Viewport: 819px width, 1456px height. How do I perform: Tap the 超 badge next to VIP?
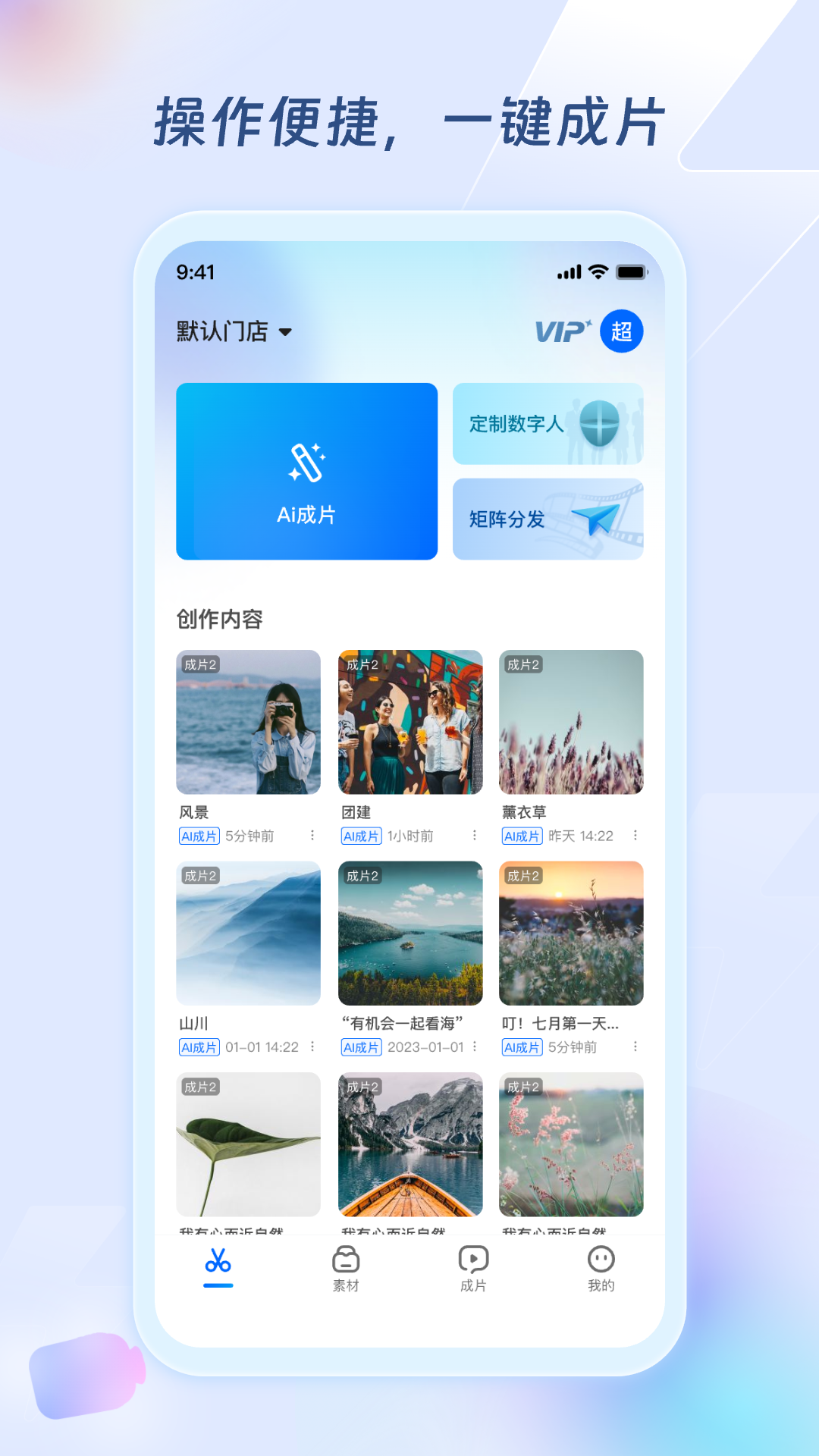[622, 330]
